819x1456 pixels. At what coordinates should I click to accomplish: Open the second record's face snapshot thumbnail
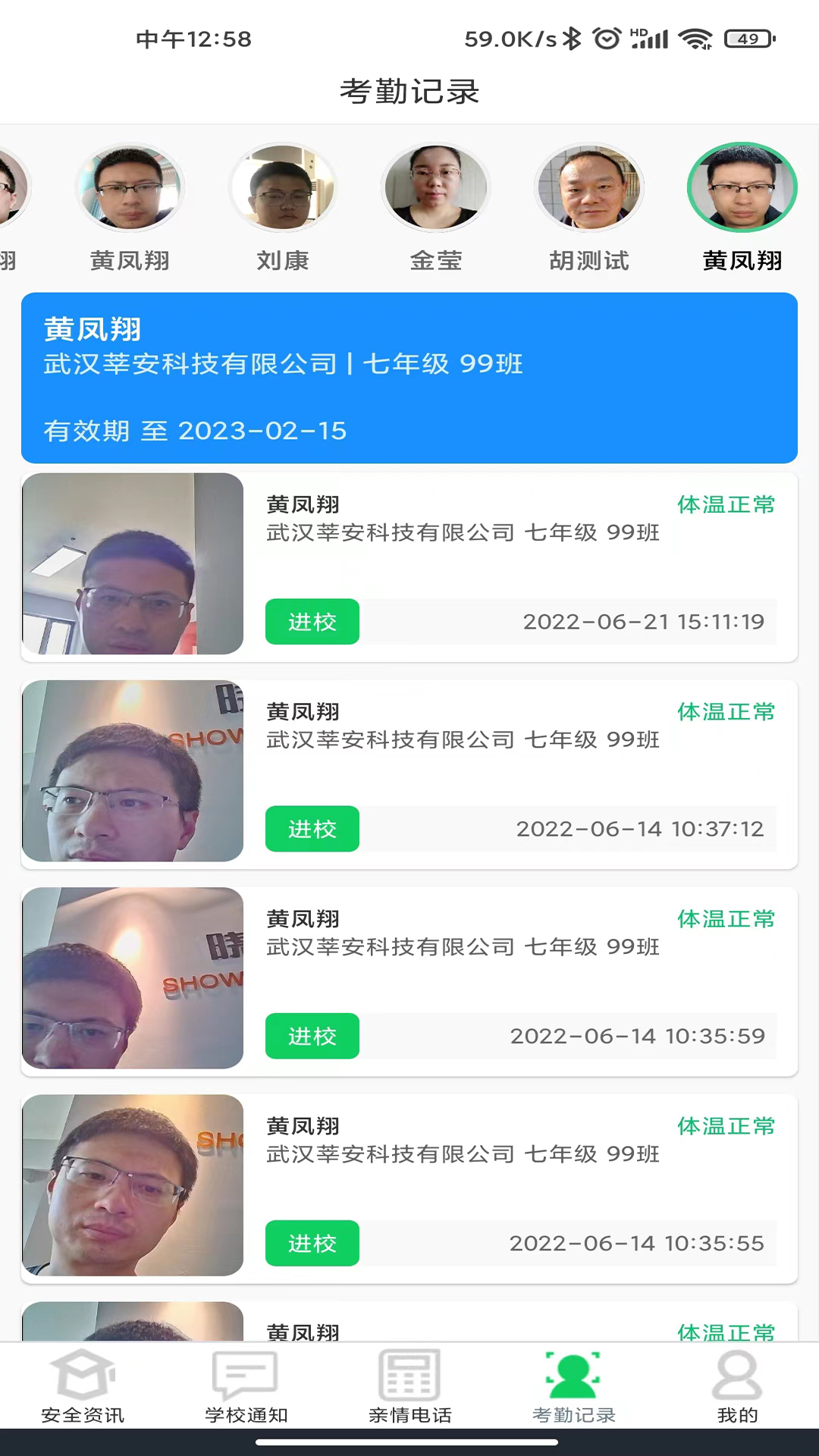coord(133,772)
